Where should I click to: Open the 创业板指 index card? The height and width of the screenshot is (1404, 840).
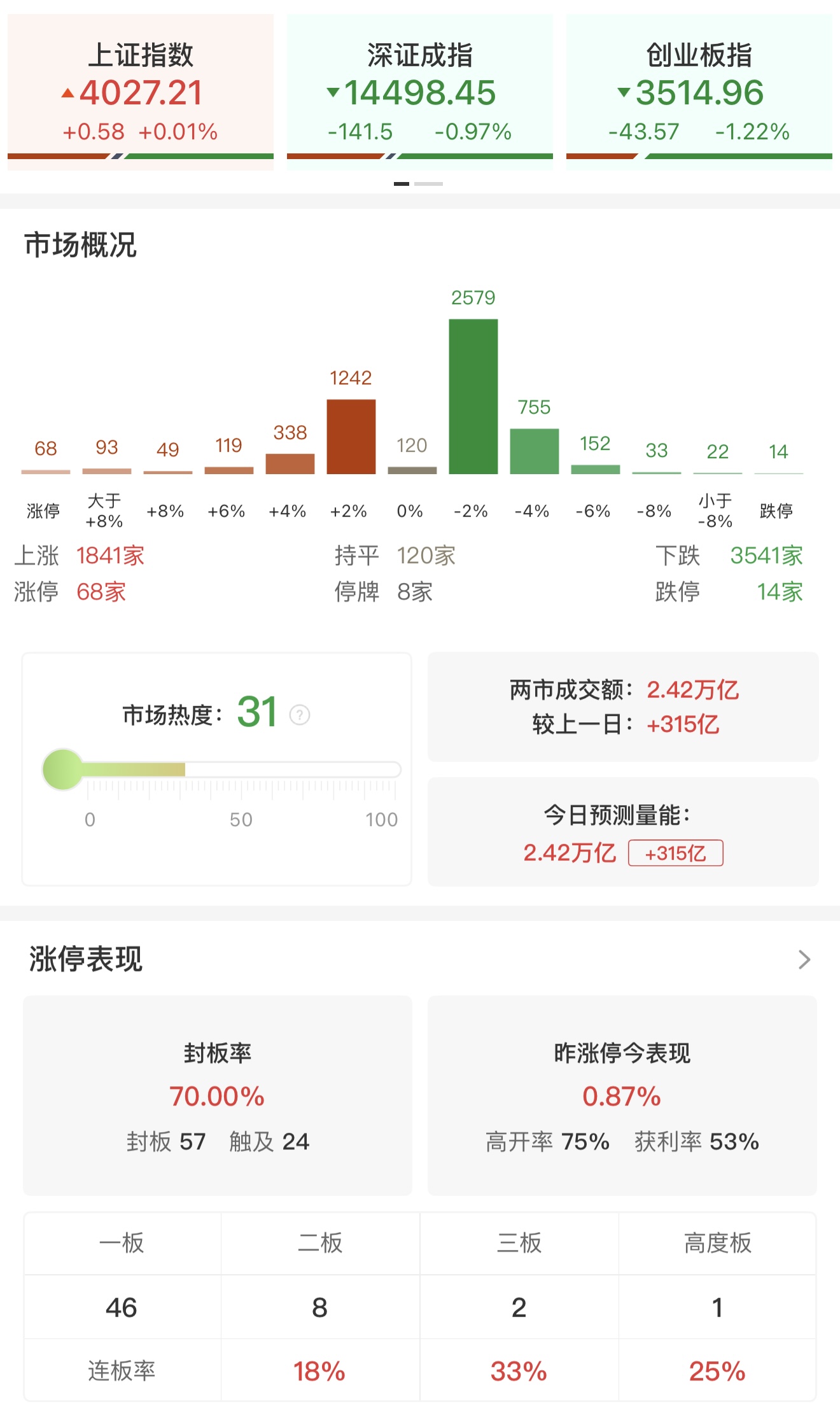[x=699, y=92]
